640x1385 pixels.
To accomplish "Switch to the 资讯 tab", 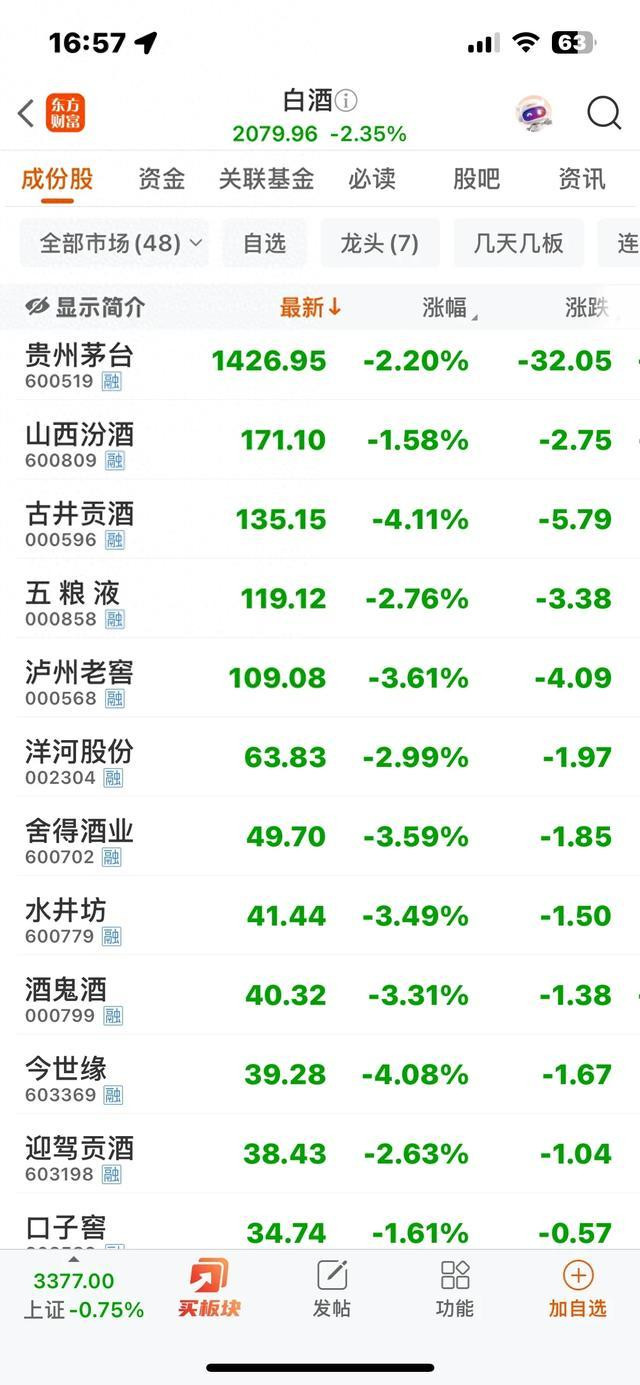I will pos(582,179).
